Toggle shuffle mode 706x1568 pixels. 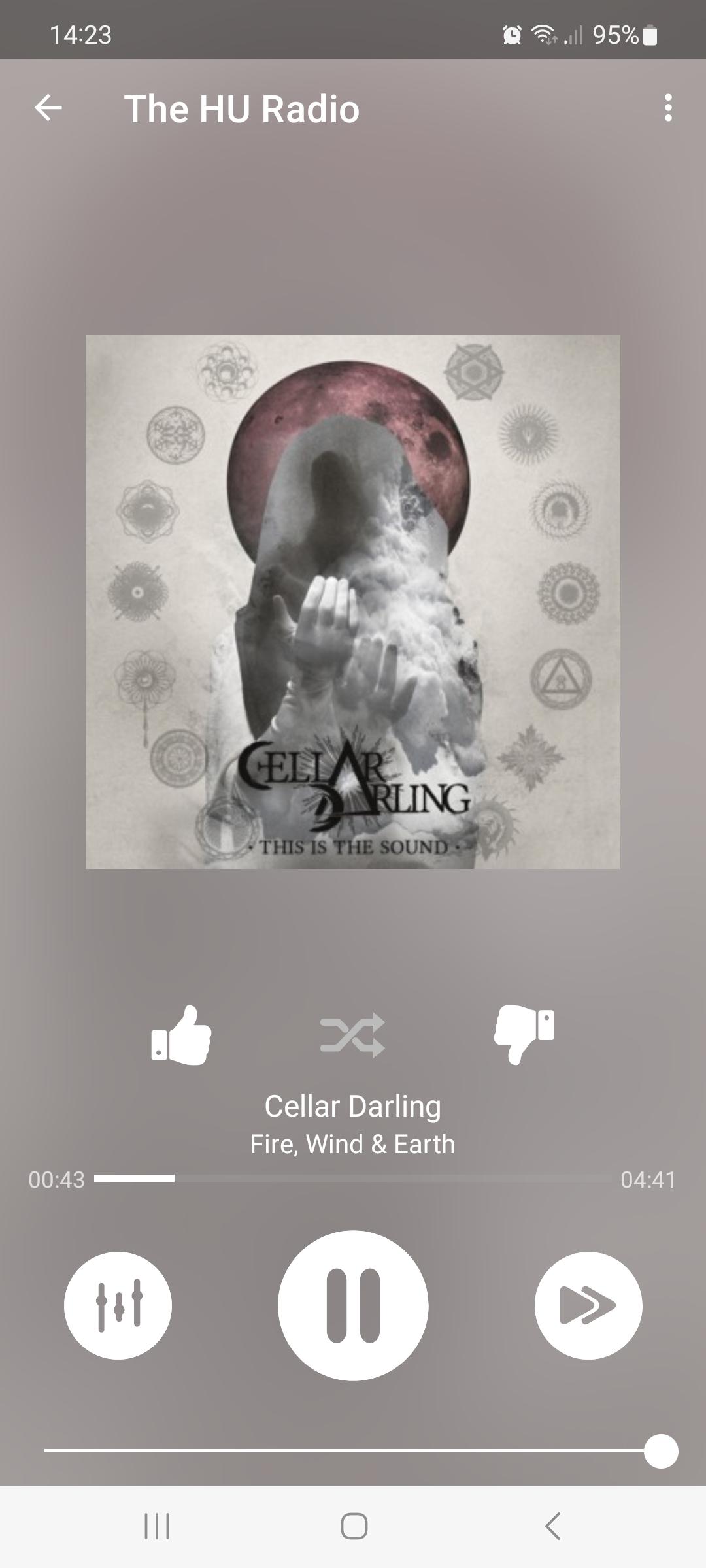point(352,1036)
